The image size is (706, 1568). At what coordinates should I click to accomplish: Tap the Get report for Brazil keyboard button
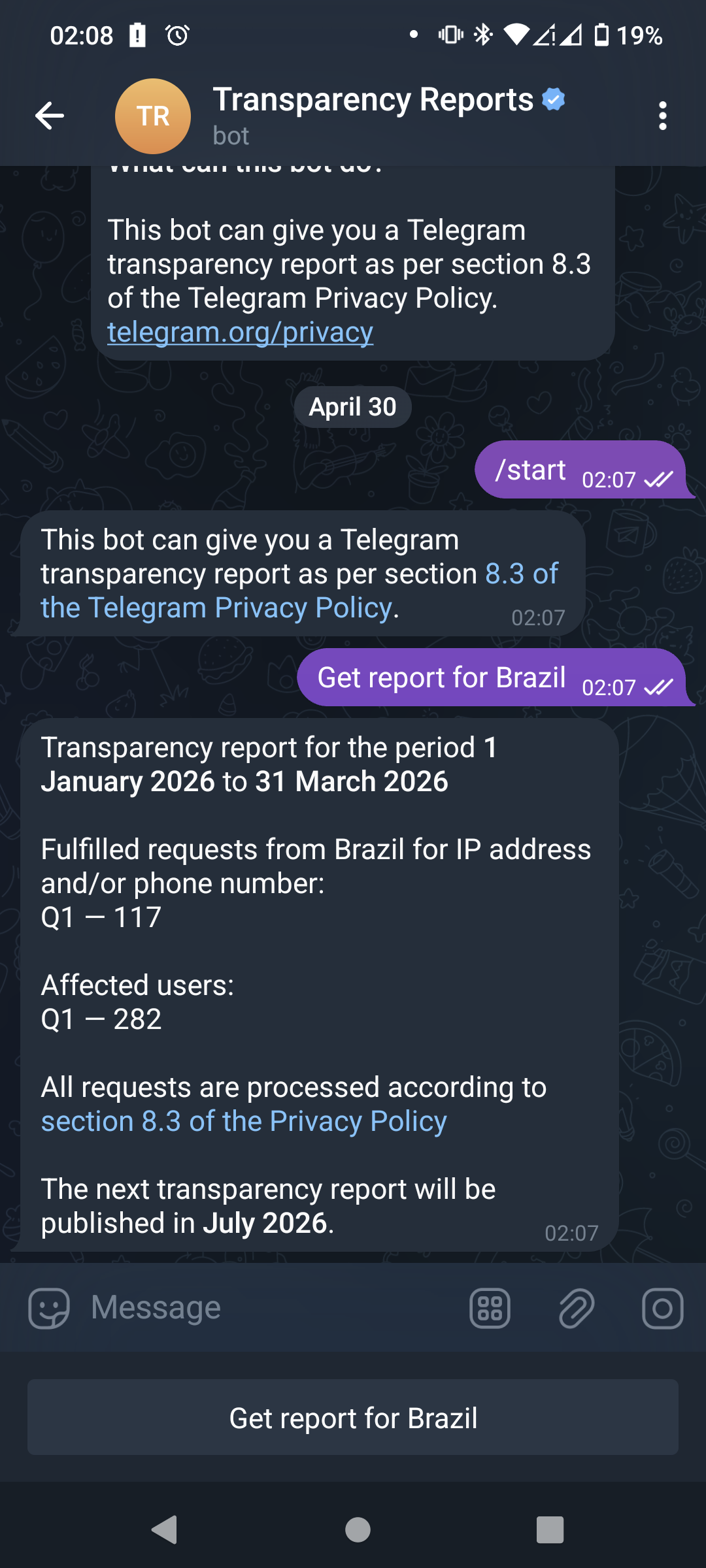[353, 1418]
